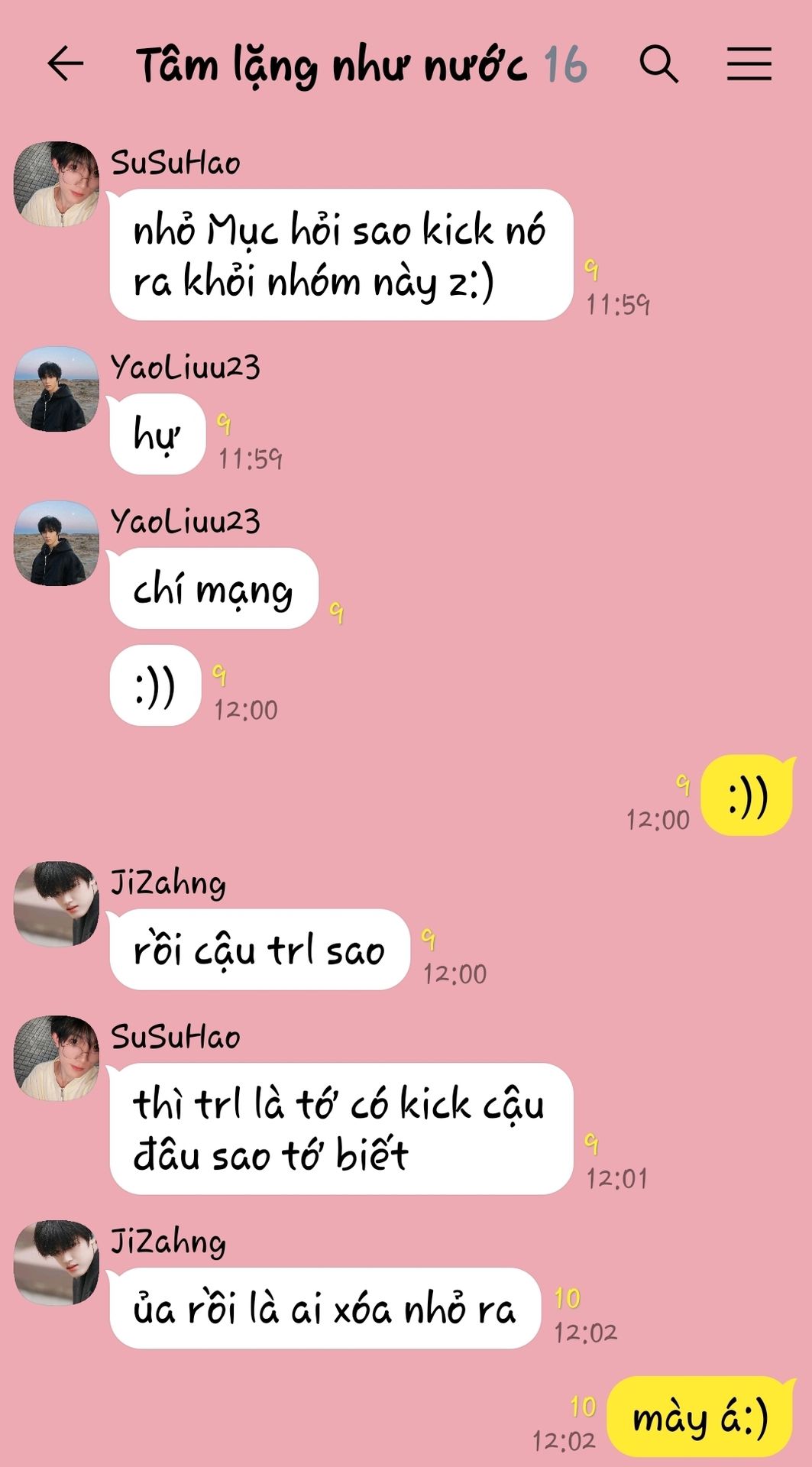812x1467 pixels.
Task: View YaoLiuu23's profile picture beside 'hự'
Action: (x=57, y=390)
